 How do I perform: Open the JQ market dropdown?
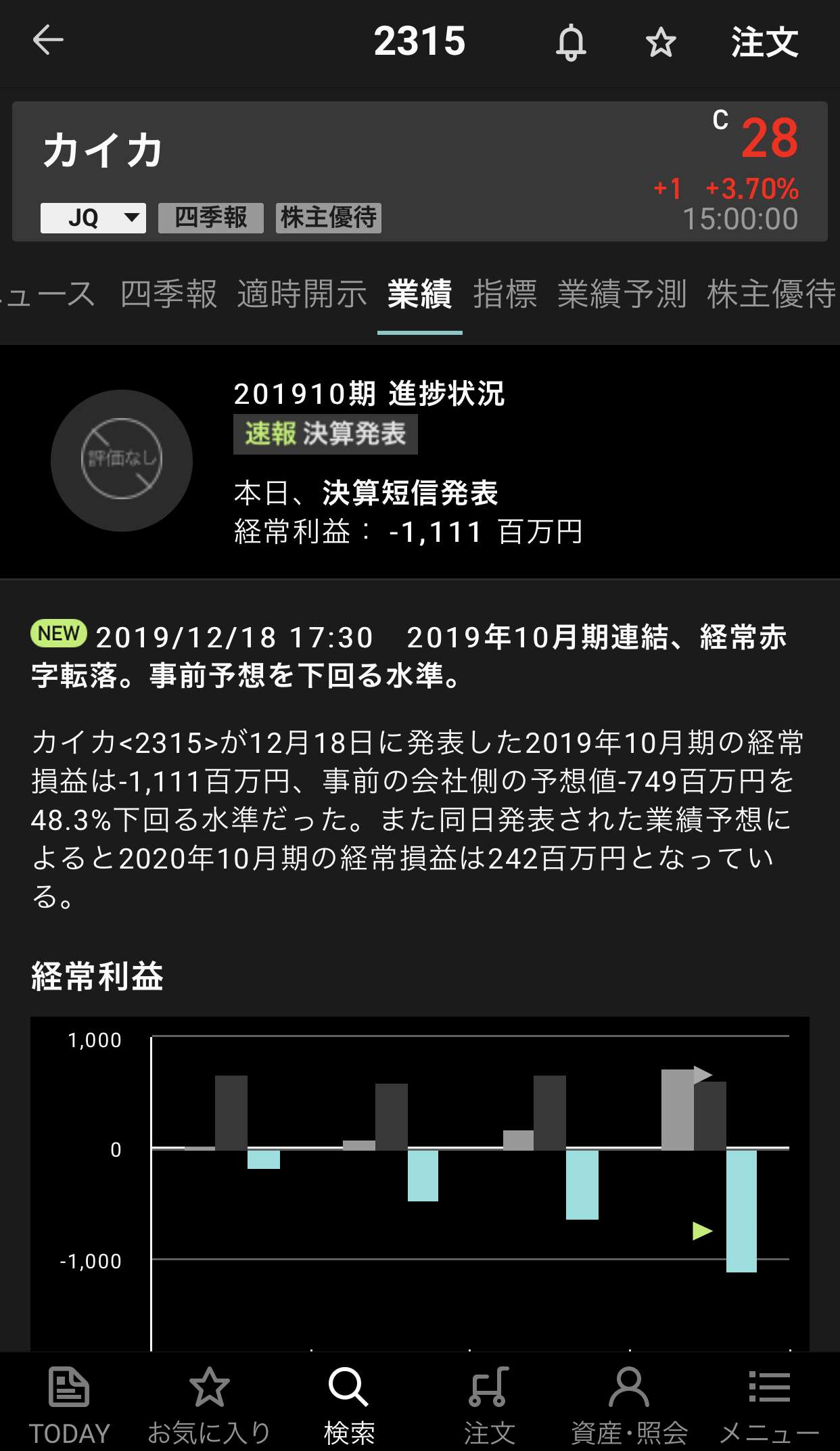coord(93,218)
